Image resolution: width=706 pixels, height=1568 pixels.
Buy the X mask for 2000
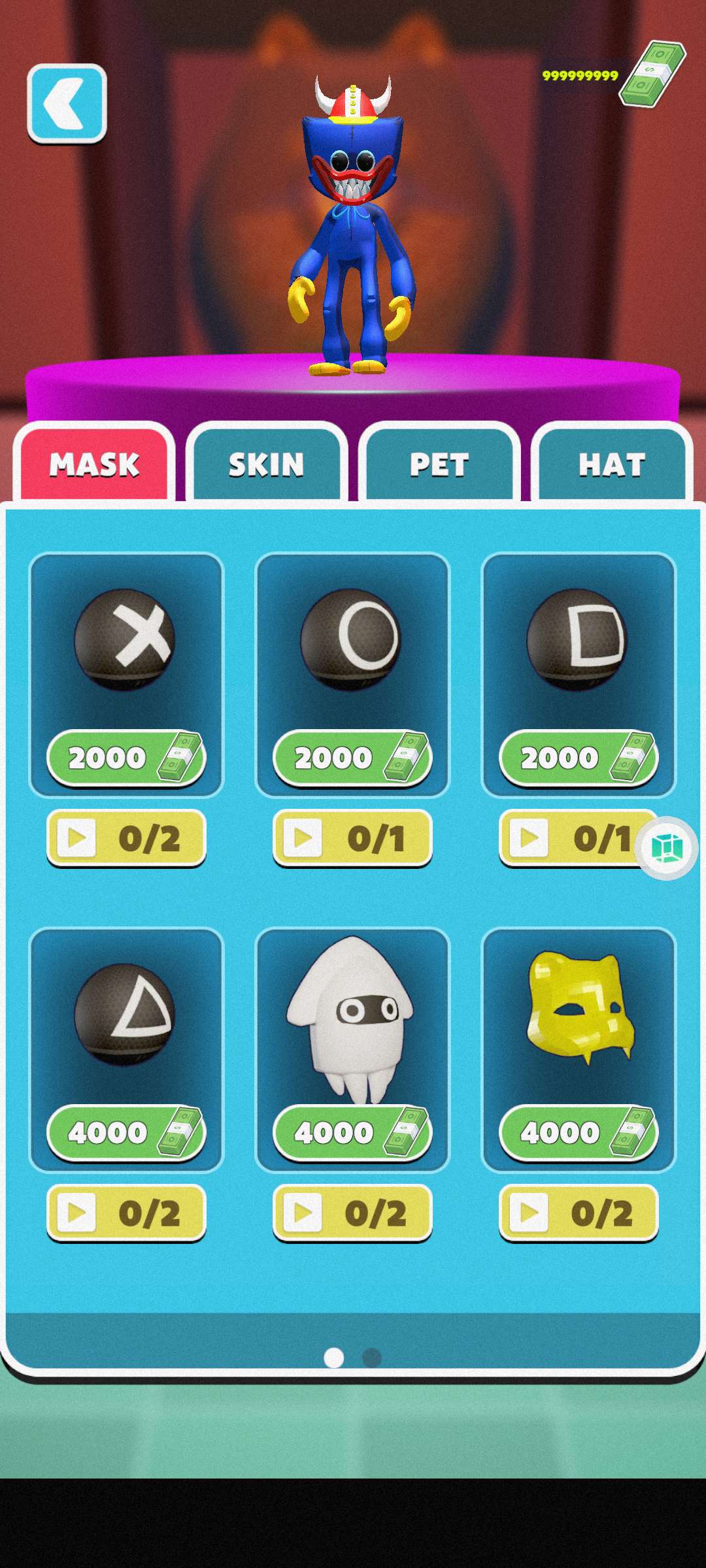[126, 758]
